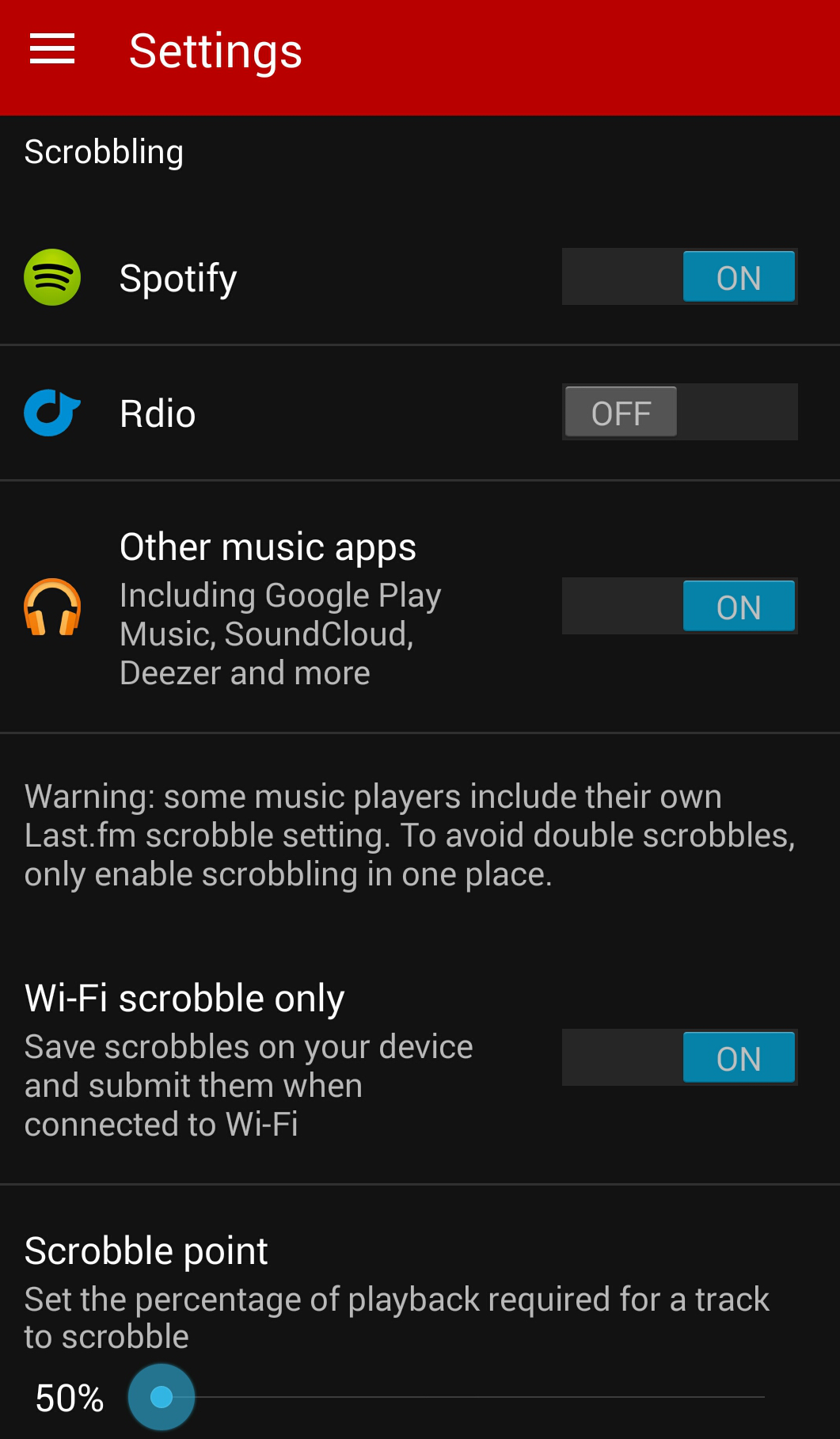Turn off Wi-Fi scrobble only

pyautogui.click(x=679, y=1057)
